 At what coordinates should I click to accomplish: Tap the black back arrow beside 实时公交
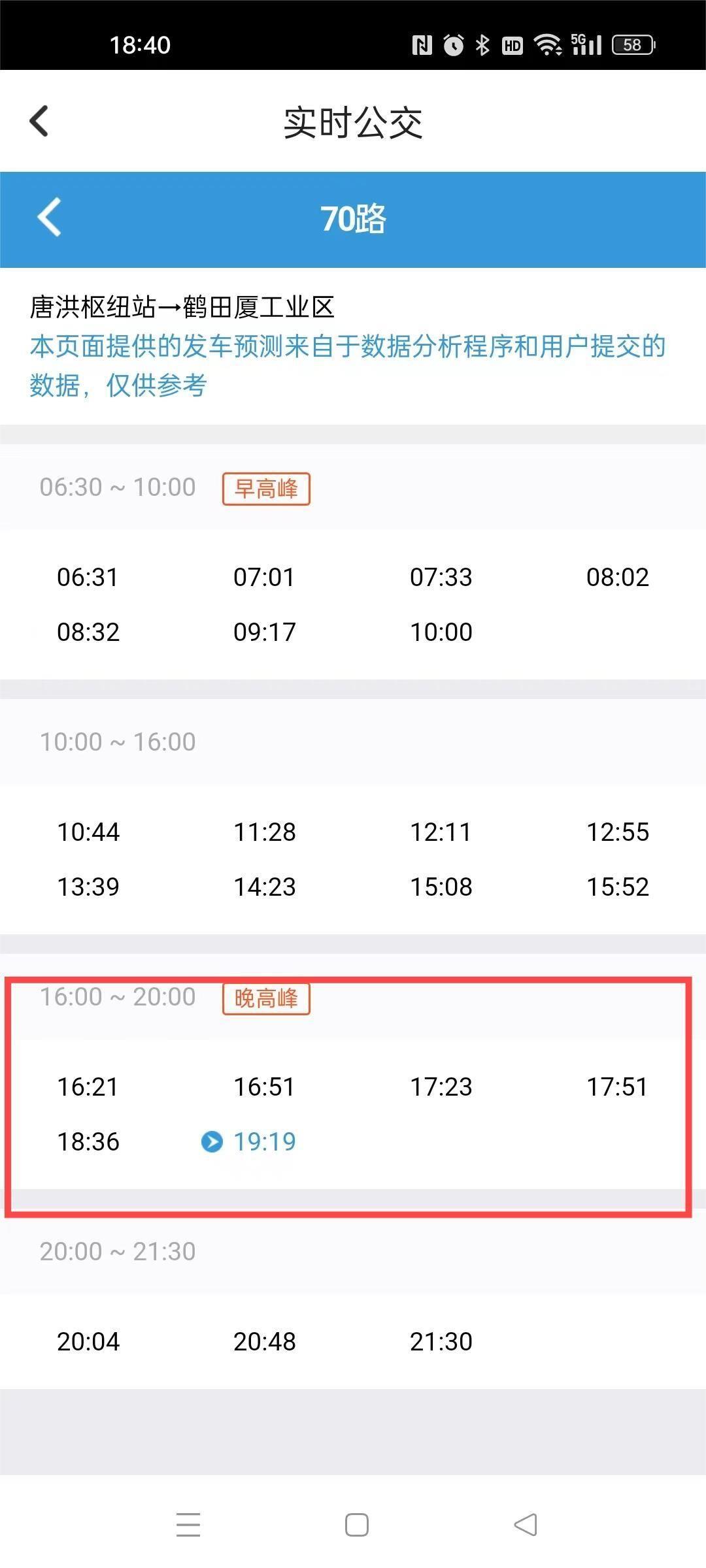coord(39,121)
